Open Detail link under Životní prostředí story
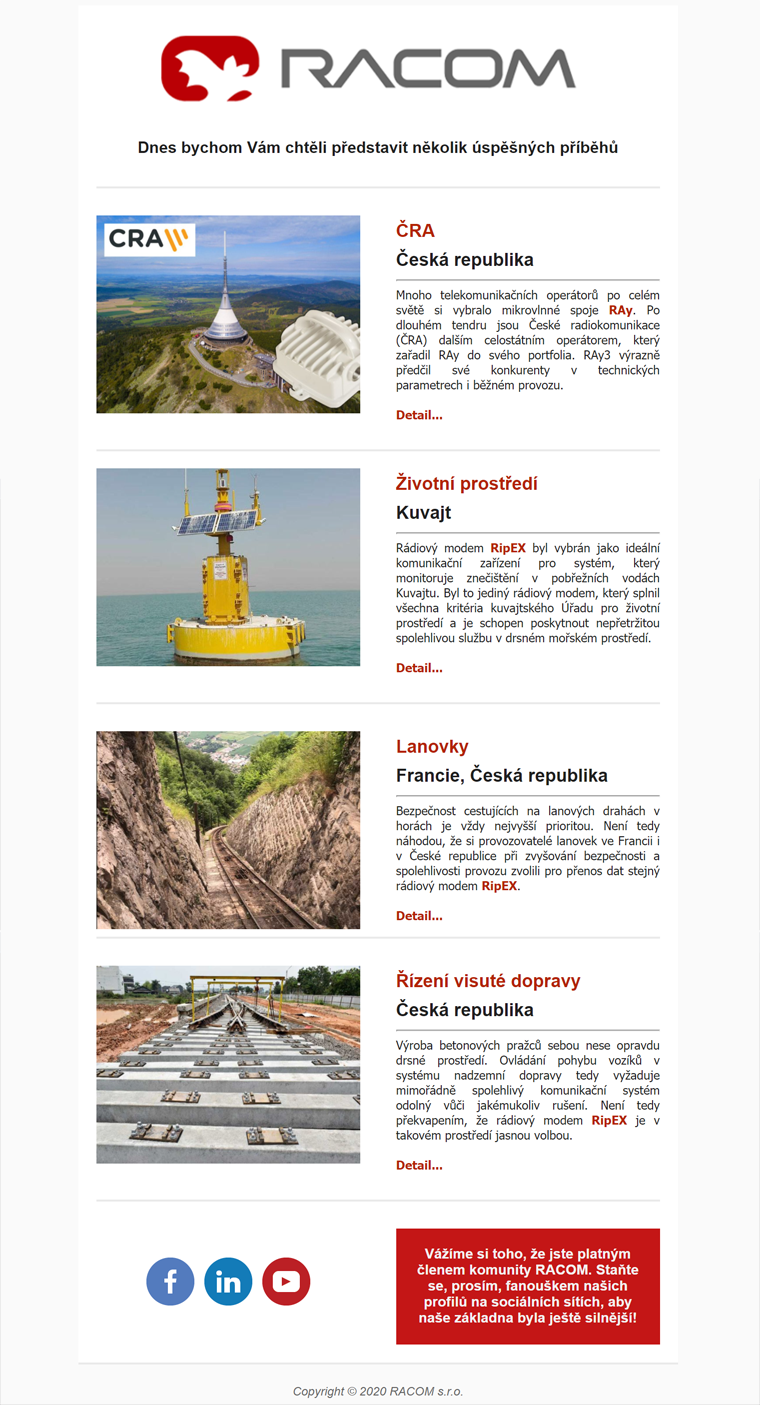This screenshot has width=760, height=1405. (419, 668)
